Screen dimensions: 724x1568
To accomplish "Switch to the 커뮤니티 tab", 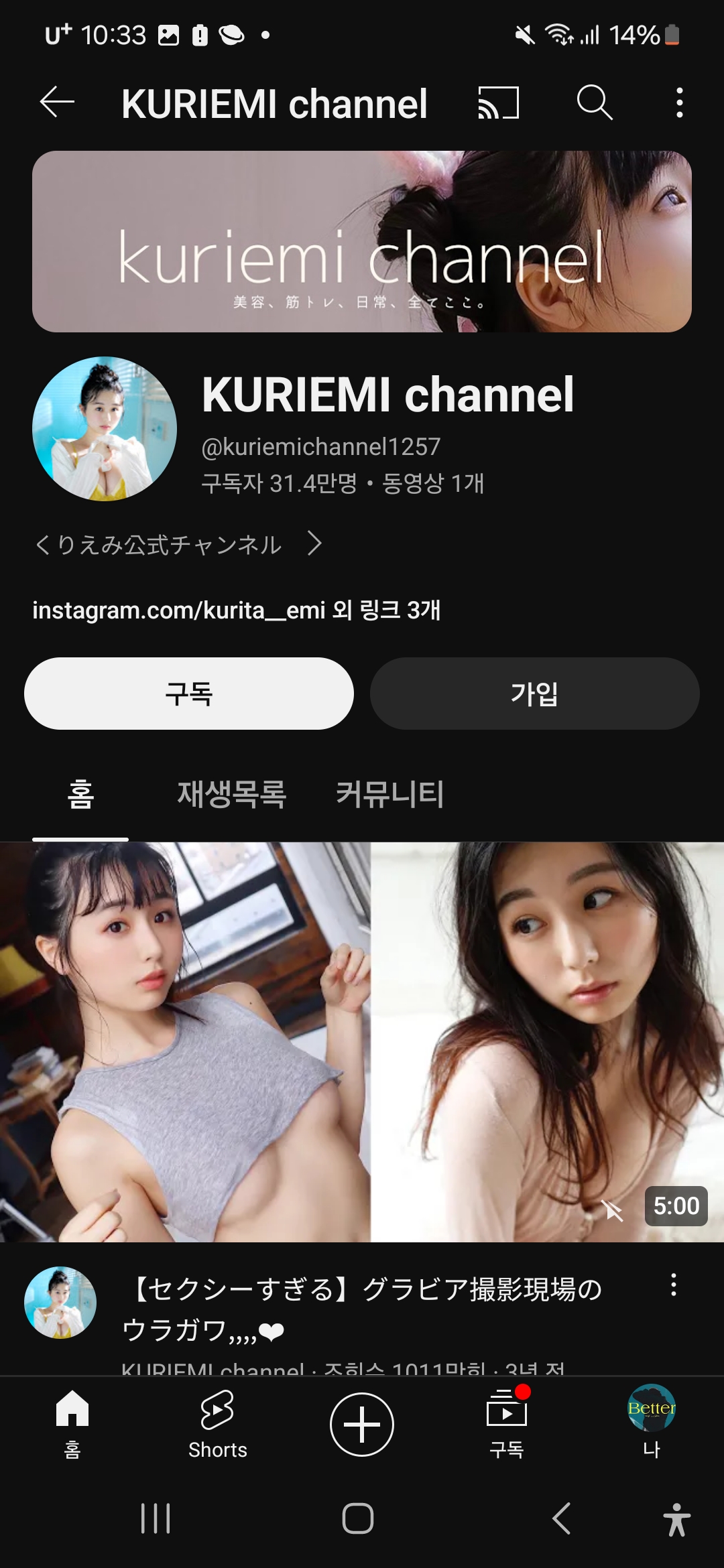I will click(389, 795).
